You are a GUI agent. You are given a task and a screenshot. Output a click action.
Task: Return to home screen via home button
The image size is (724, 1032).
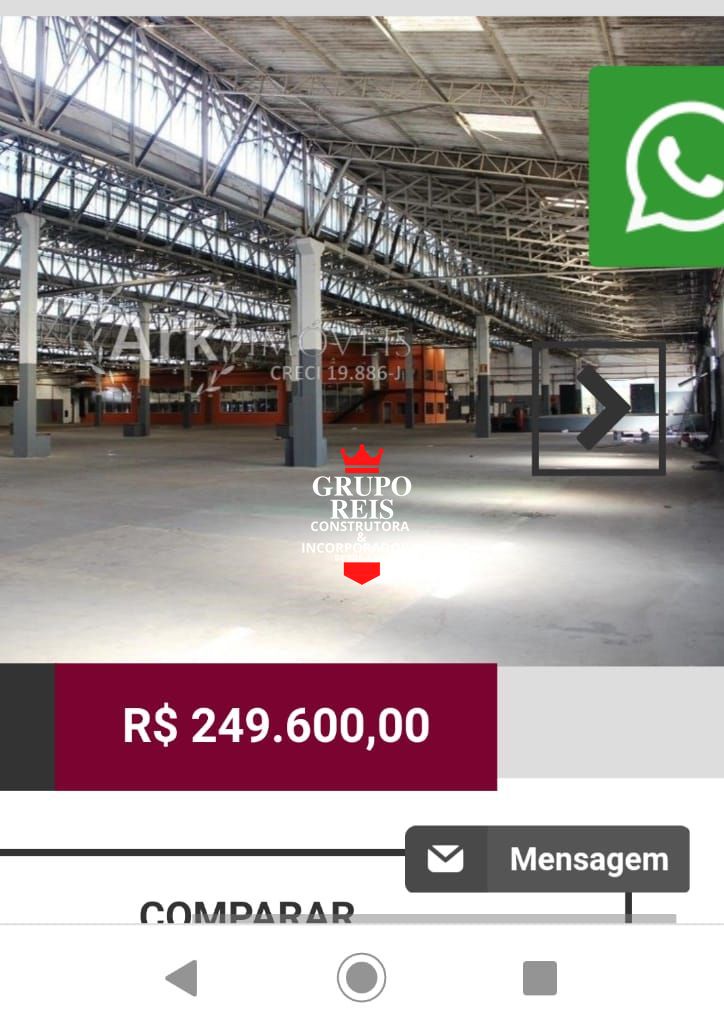[361, 978]
